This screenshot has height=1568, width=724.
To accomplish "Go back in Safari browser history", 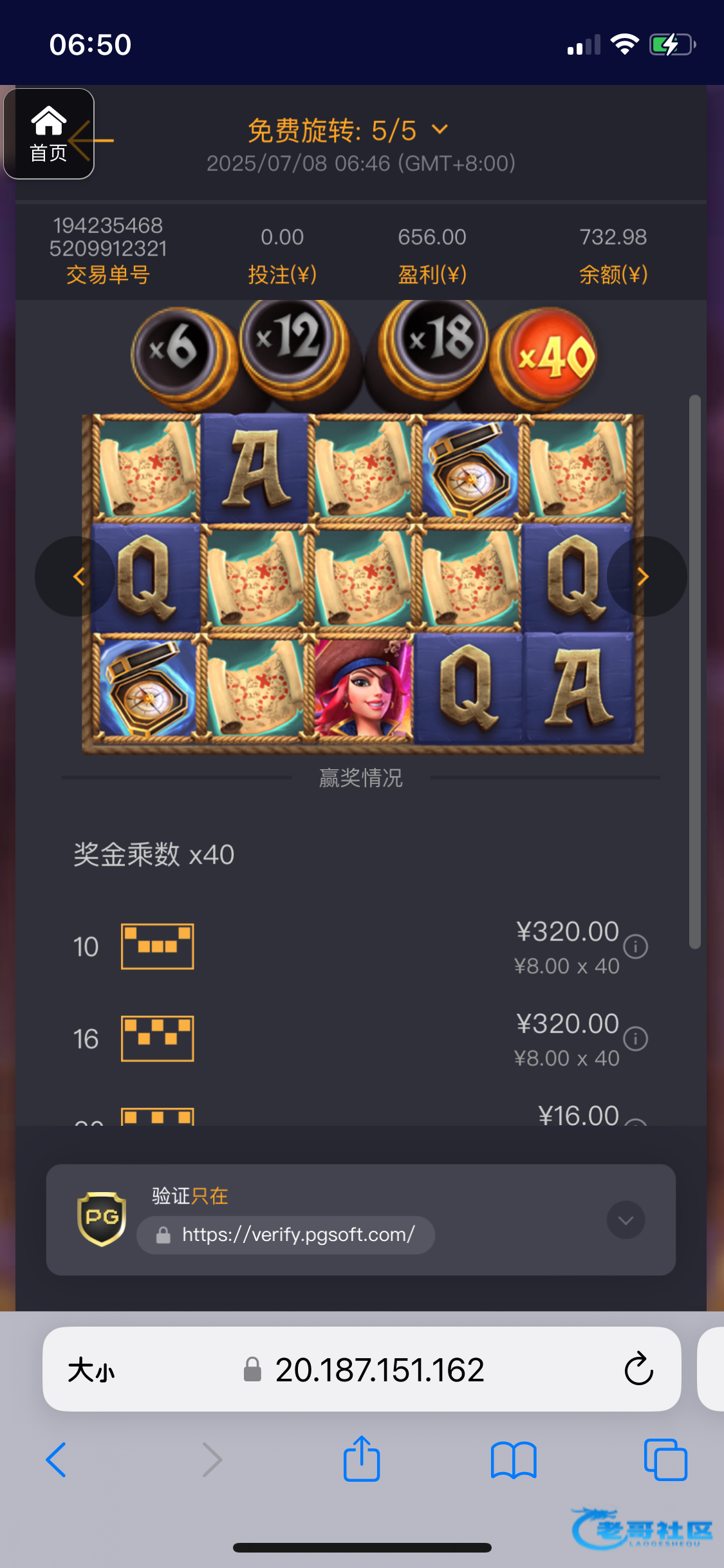I will pyautogui.click(x=57, y=1459).
